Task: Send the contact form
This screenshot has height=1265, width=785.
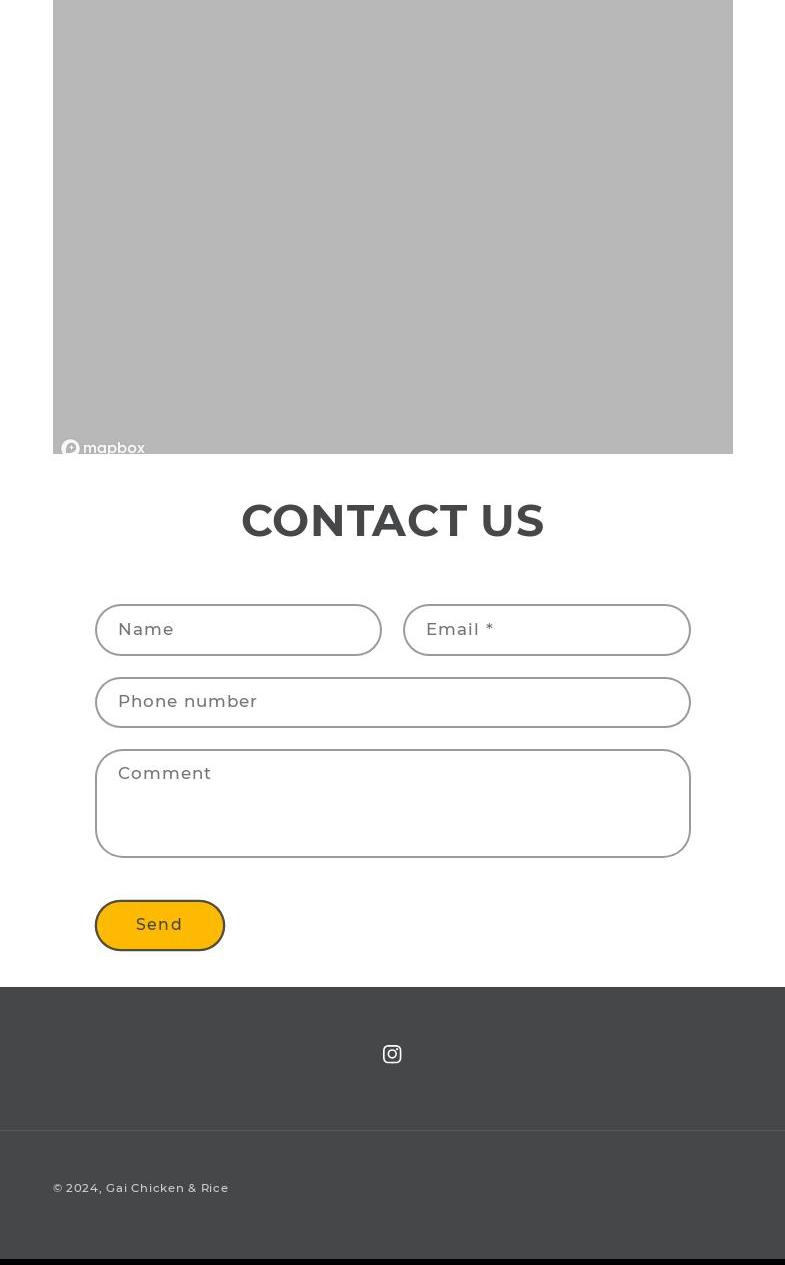Action: click(x=160, y=925)
